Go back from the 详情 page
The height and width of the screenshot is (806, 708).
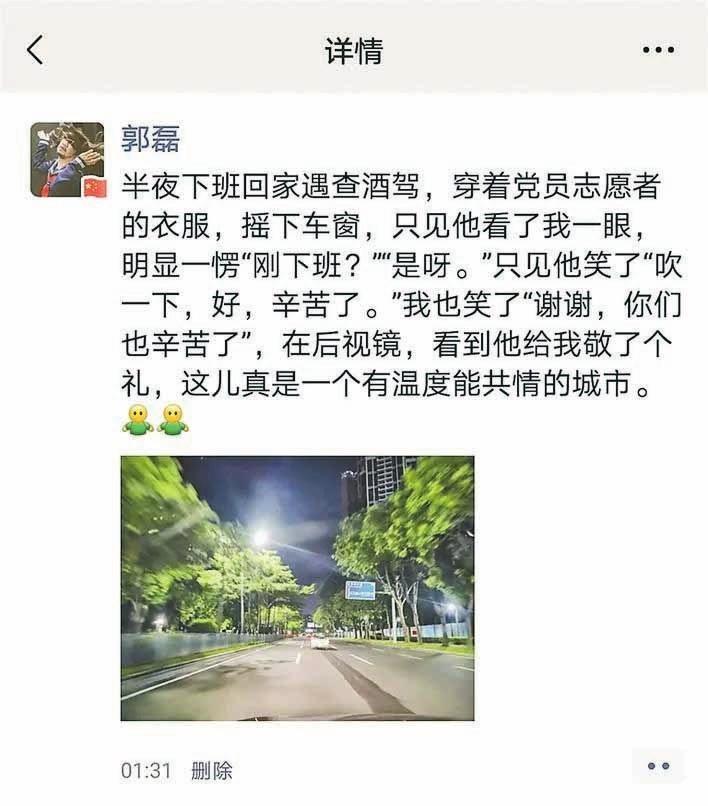[x=35, y=50]
